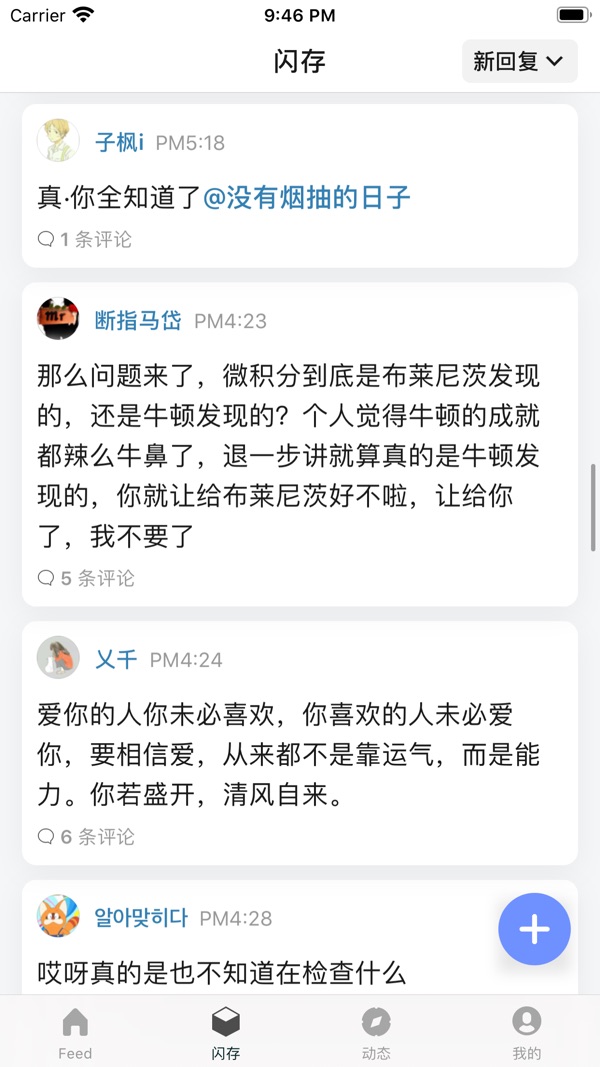Select the 闪存 tab
This screenshot has height=1067, width=600.
pyautogui.click(x=225, y=1033)
